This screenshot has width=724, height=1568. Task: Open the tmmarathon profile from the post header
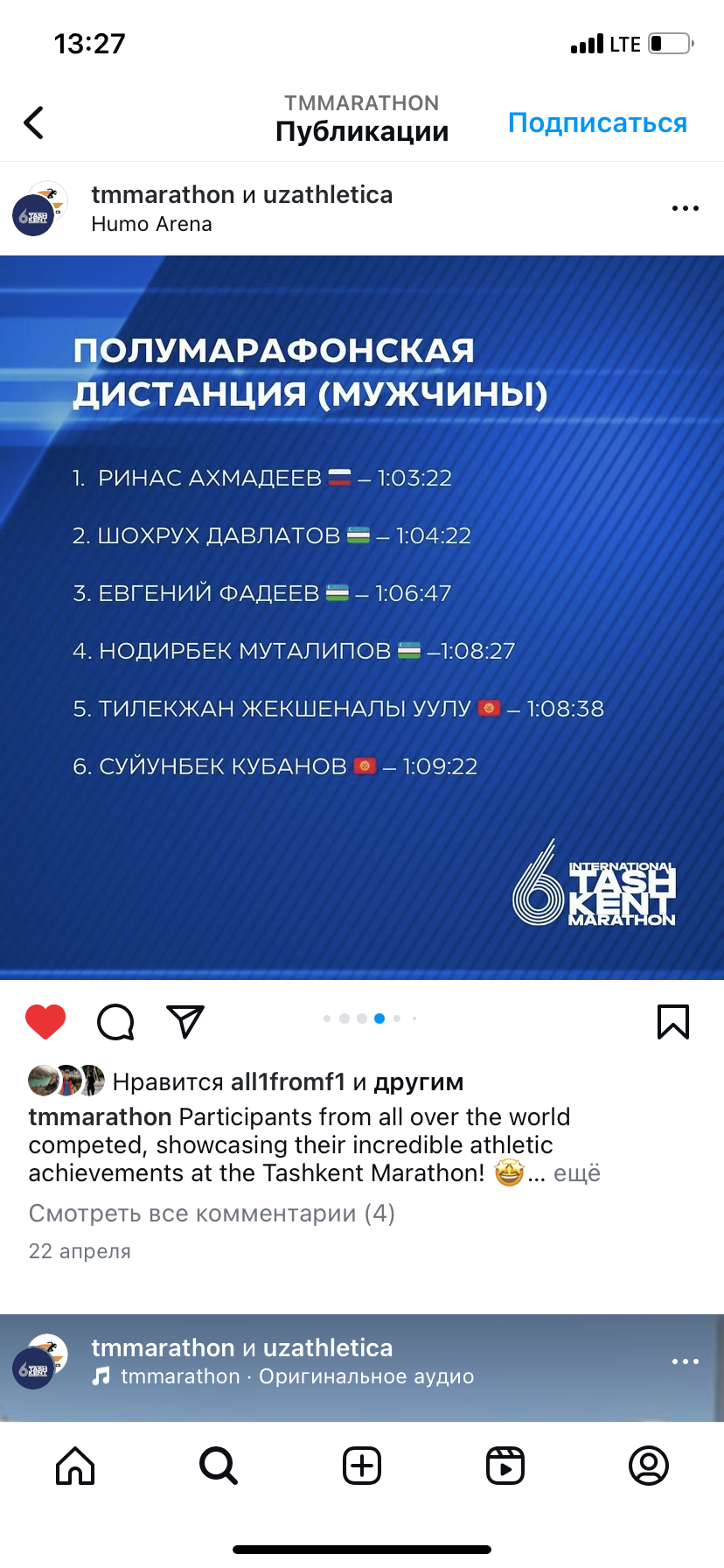click(x=163, y=194)
